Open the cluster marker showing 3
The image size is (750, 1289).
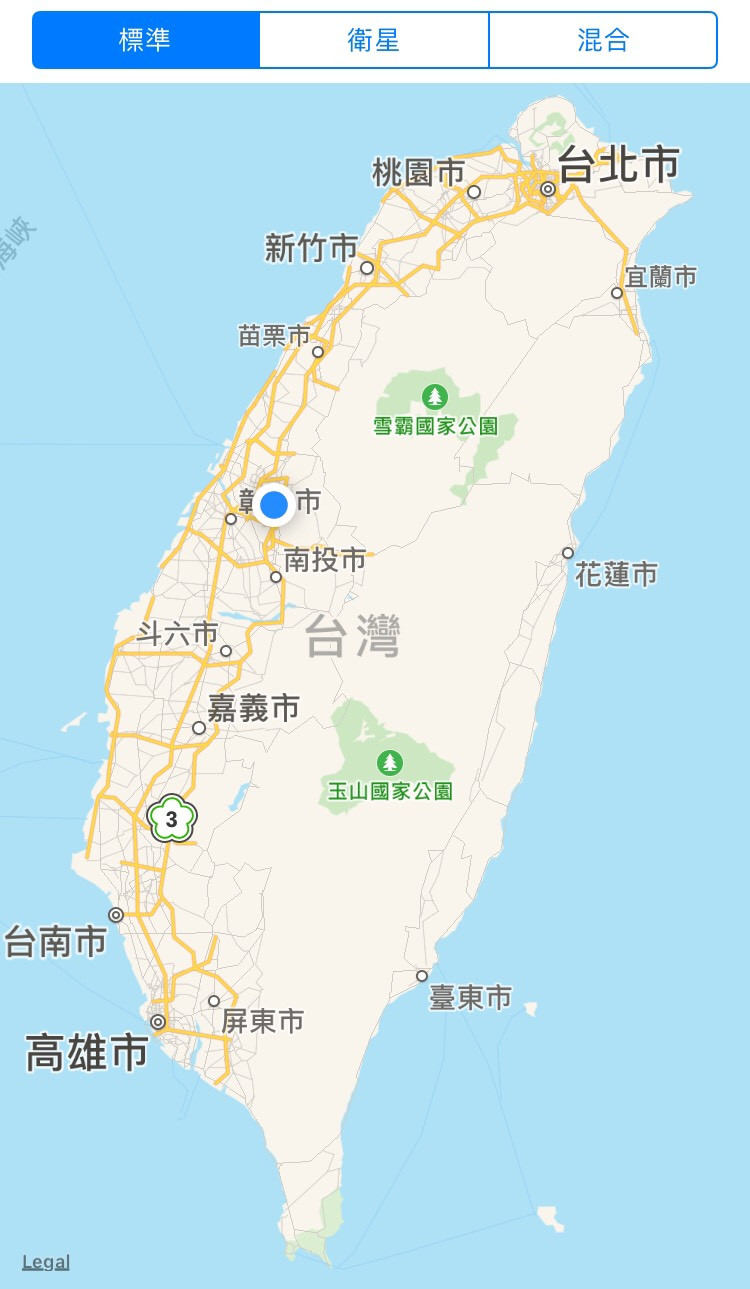172,819
